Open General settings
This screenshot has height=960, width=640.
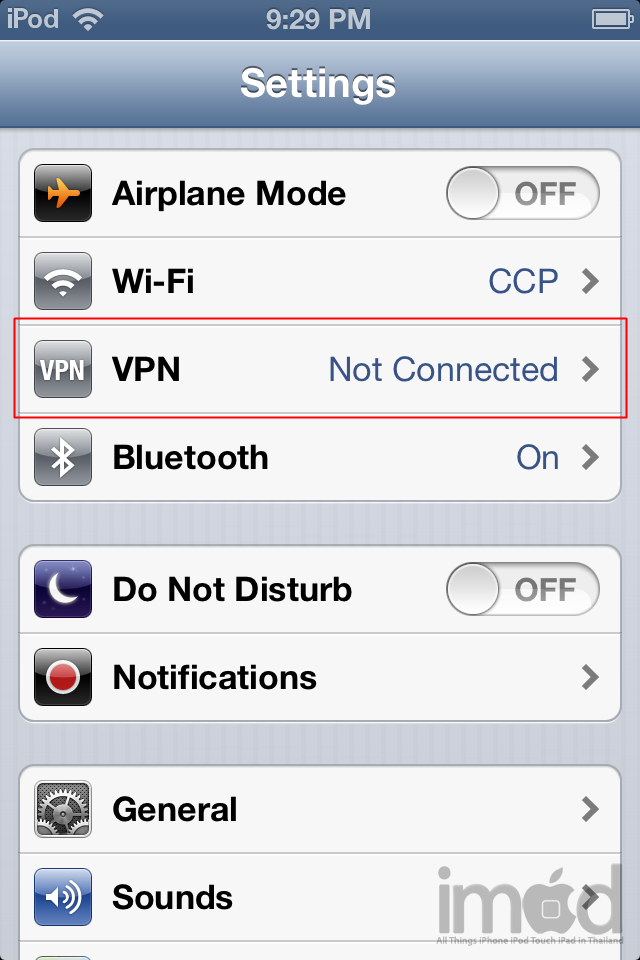pyautogui.click(x=320, y=809)
